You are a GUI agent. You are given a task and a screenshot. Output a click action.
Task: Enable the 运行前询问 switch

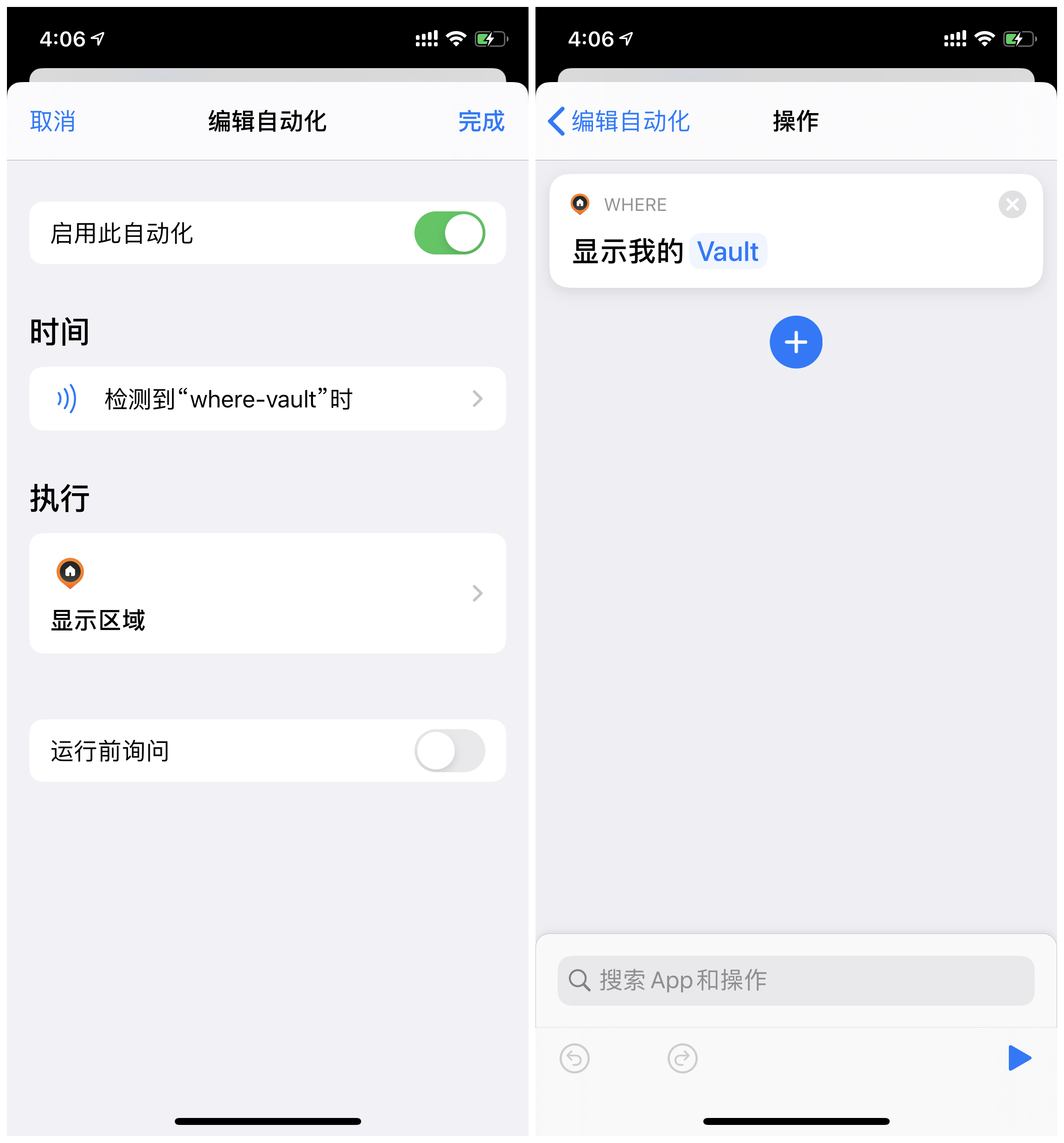(x=449, y=750)
